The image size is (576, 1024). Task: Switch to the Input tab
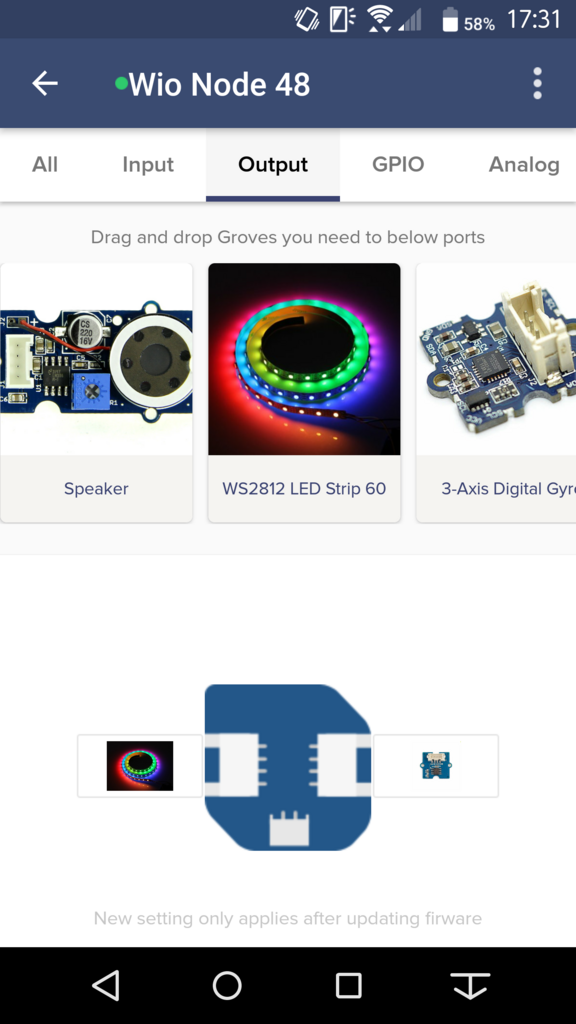148,165
